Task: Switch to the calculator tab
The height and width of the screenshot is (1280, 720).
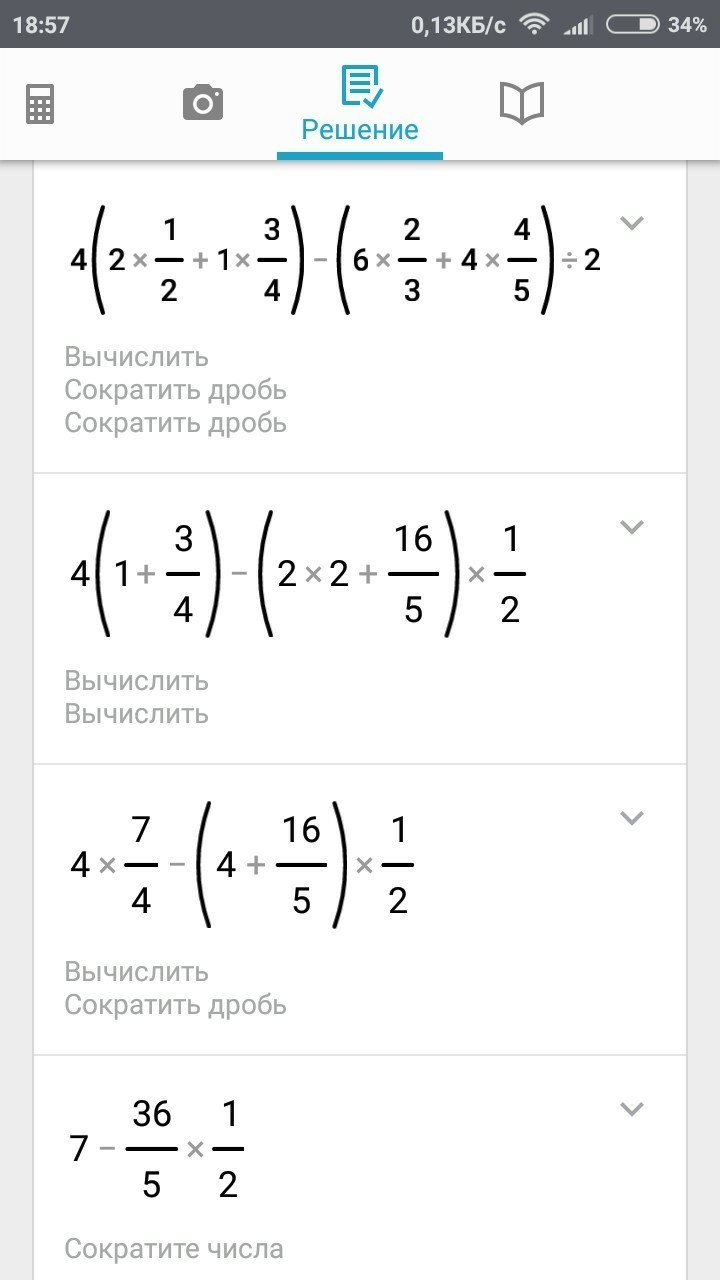Action: point(40,103)
